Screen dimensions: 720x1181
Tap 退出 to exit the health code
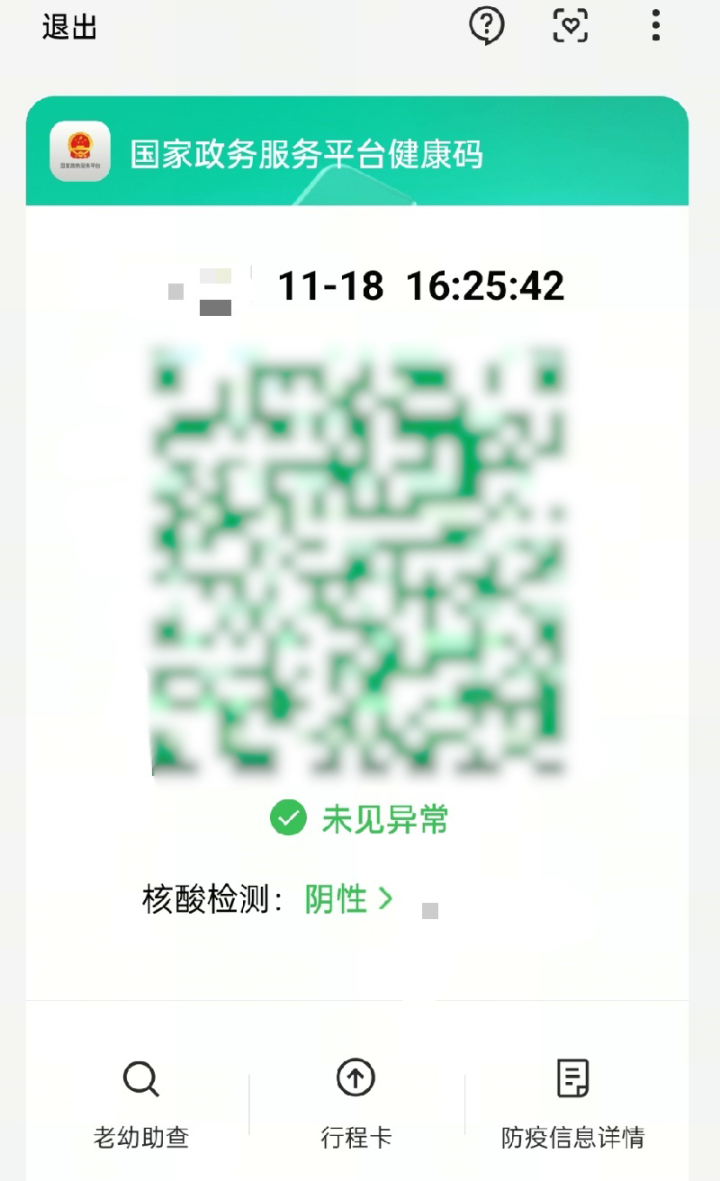(x=69, y=27)
